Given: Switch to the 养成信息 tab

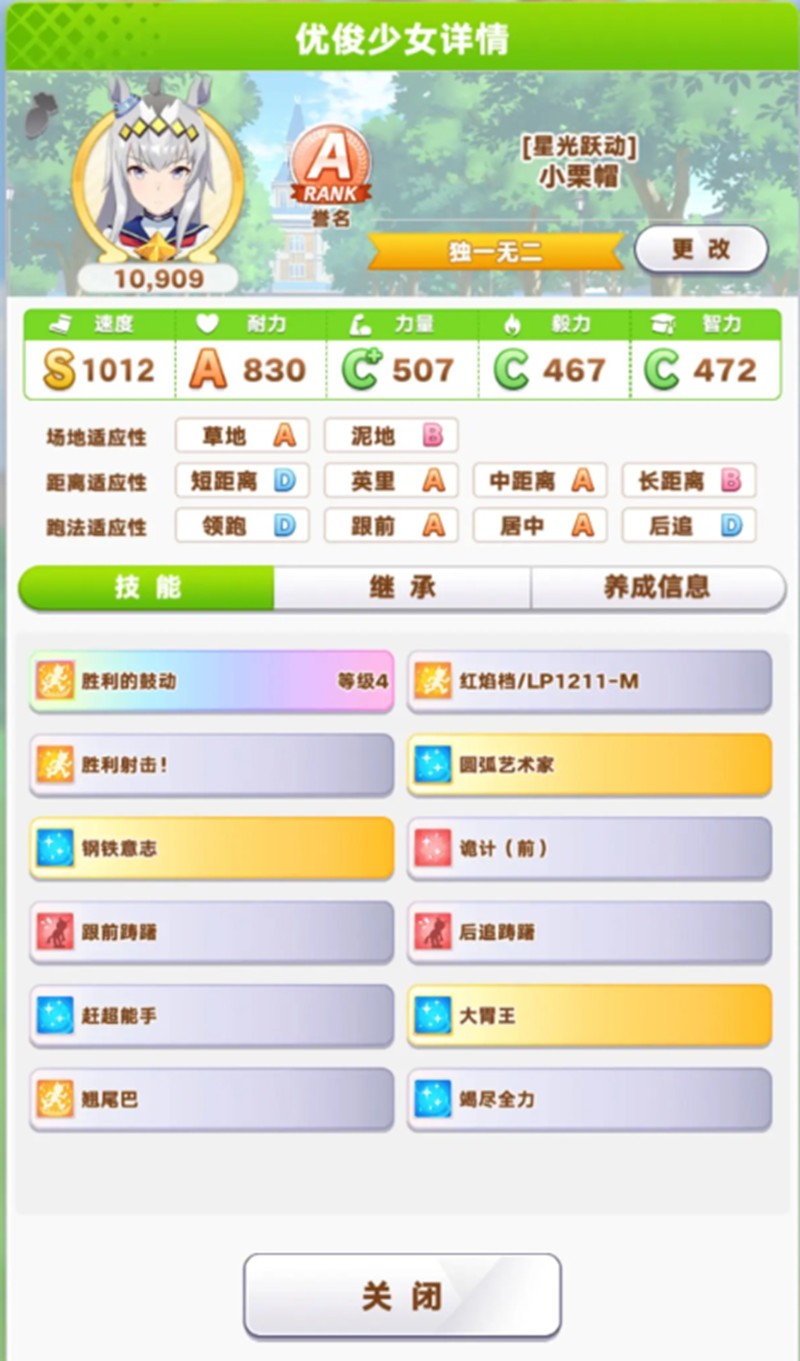Looking at the screenshot, I should 657,588.
